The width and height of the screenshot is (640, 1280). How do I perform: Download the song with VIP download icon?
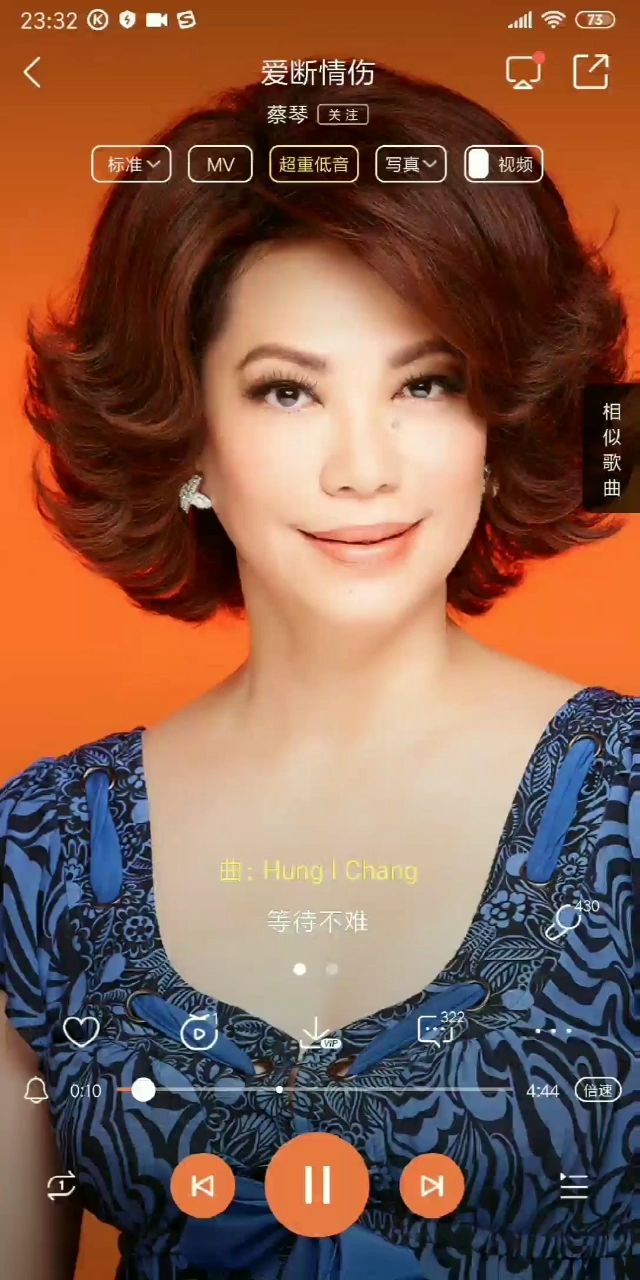coord(317,1031)
